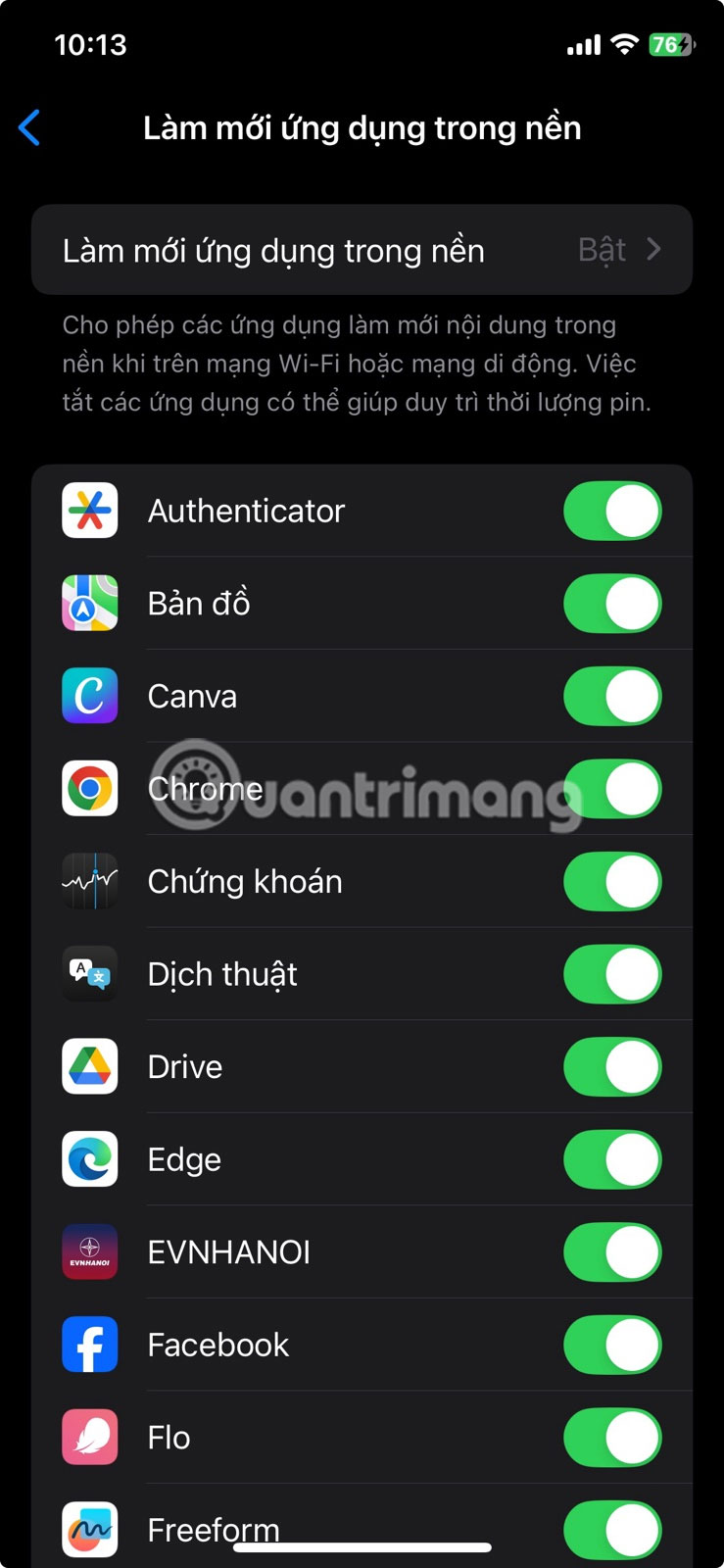Go back using the blue back arrow
The image size is (724, 1568).
pos(30,127)
